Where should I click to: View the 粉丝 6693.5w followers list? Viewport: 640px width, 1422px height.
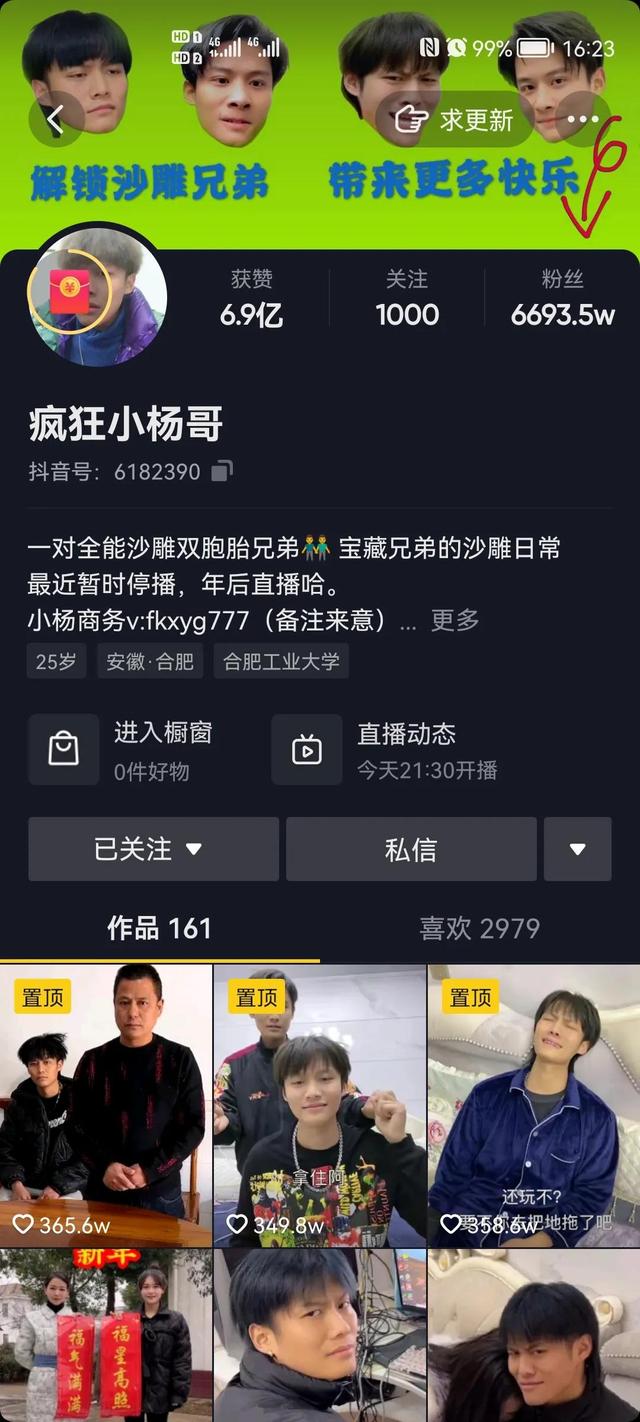point(562,298)
